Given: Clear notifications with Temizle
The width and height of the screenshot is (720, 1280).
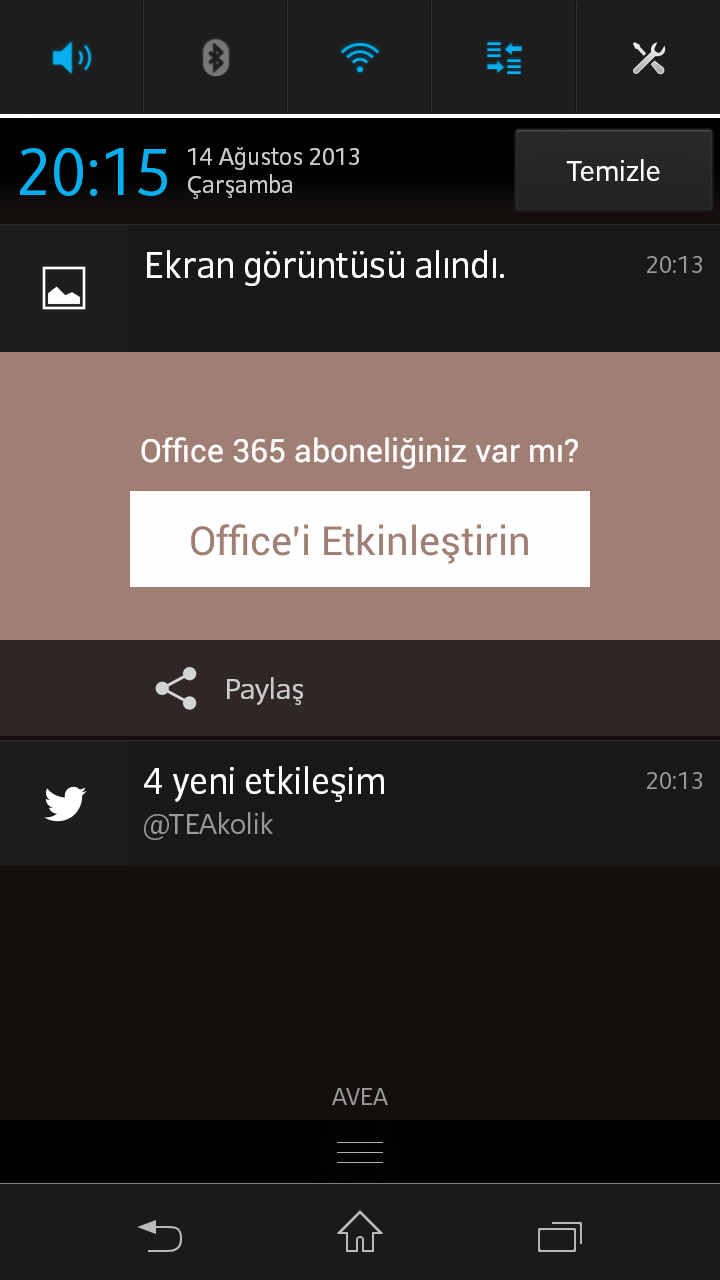Looking at the screenshot, I should pos(613,170).
